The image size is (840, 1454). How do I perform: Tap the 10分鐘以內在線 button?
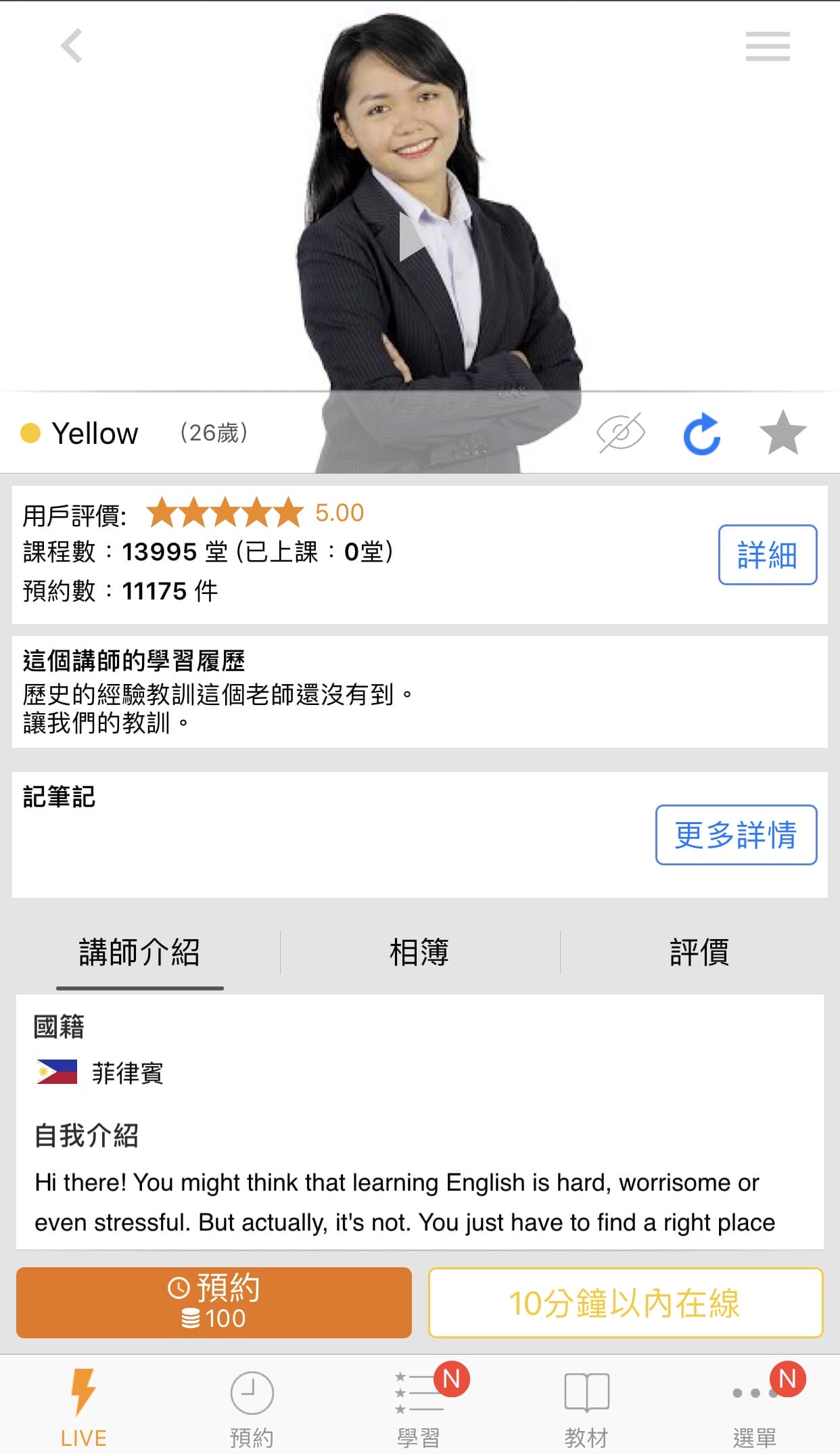point(625,1302)
